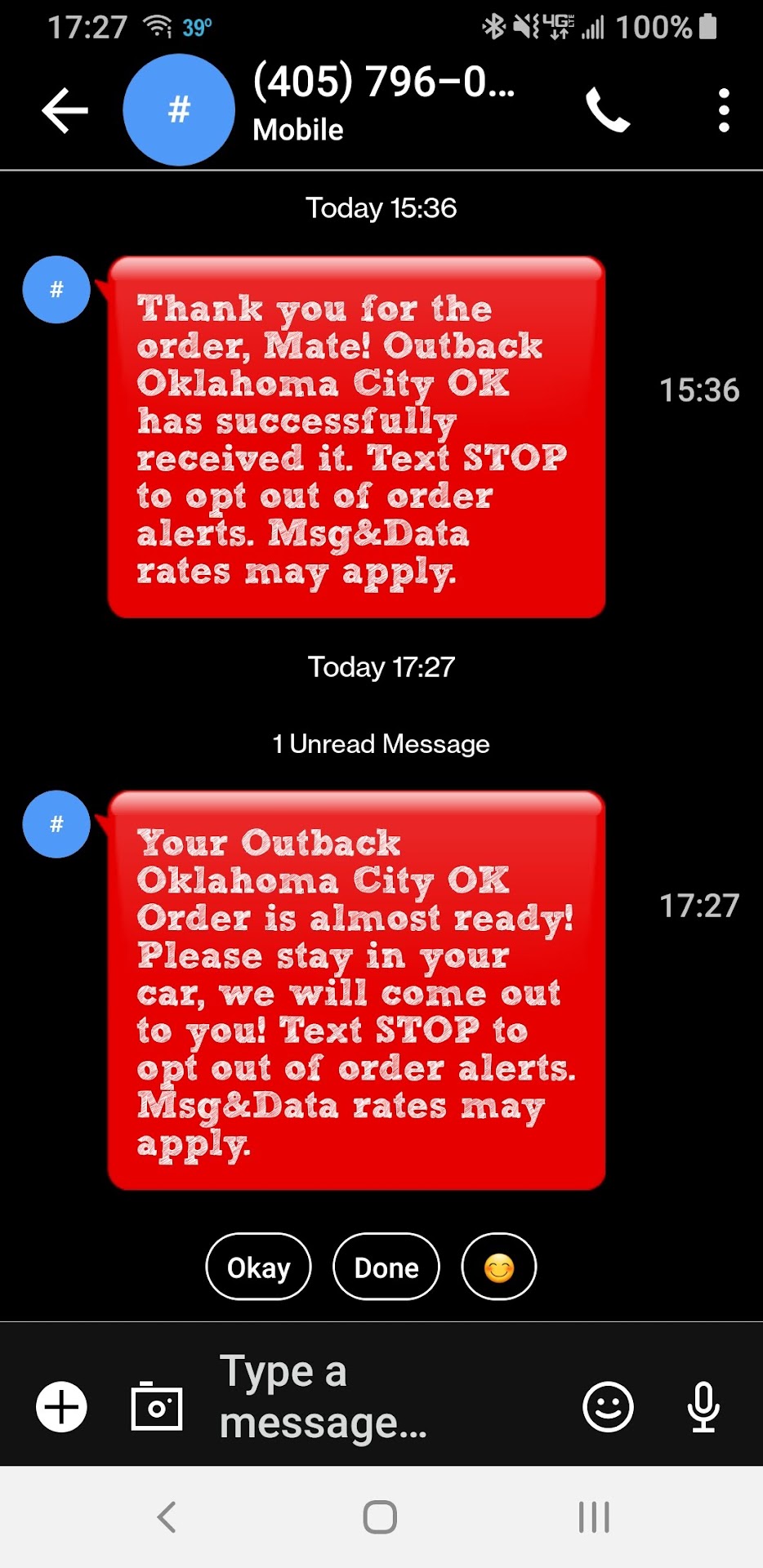The width and height of the screenshot is (763, 1568).
Task: Open the overflow menu
Action: (x=723, y=110)
